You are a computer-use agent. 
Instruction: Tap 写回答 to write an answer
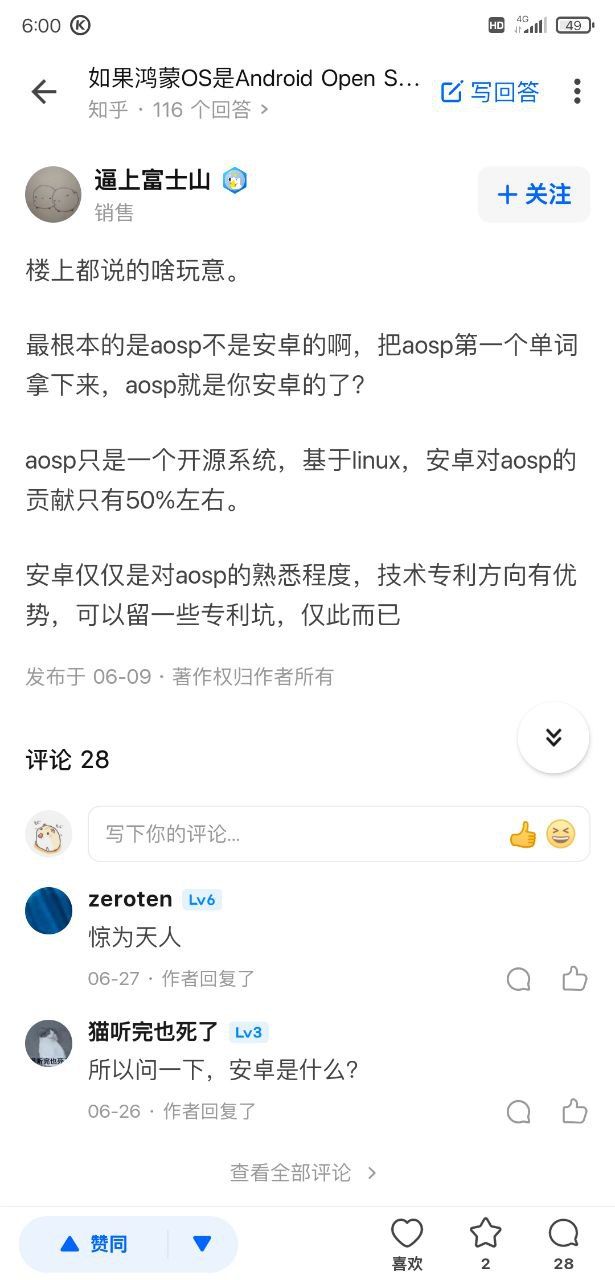pos(490,92)
